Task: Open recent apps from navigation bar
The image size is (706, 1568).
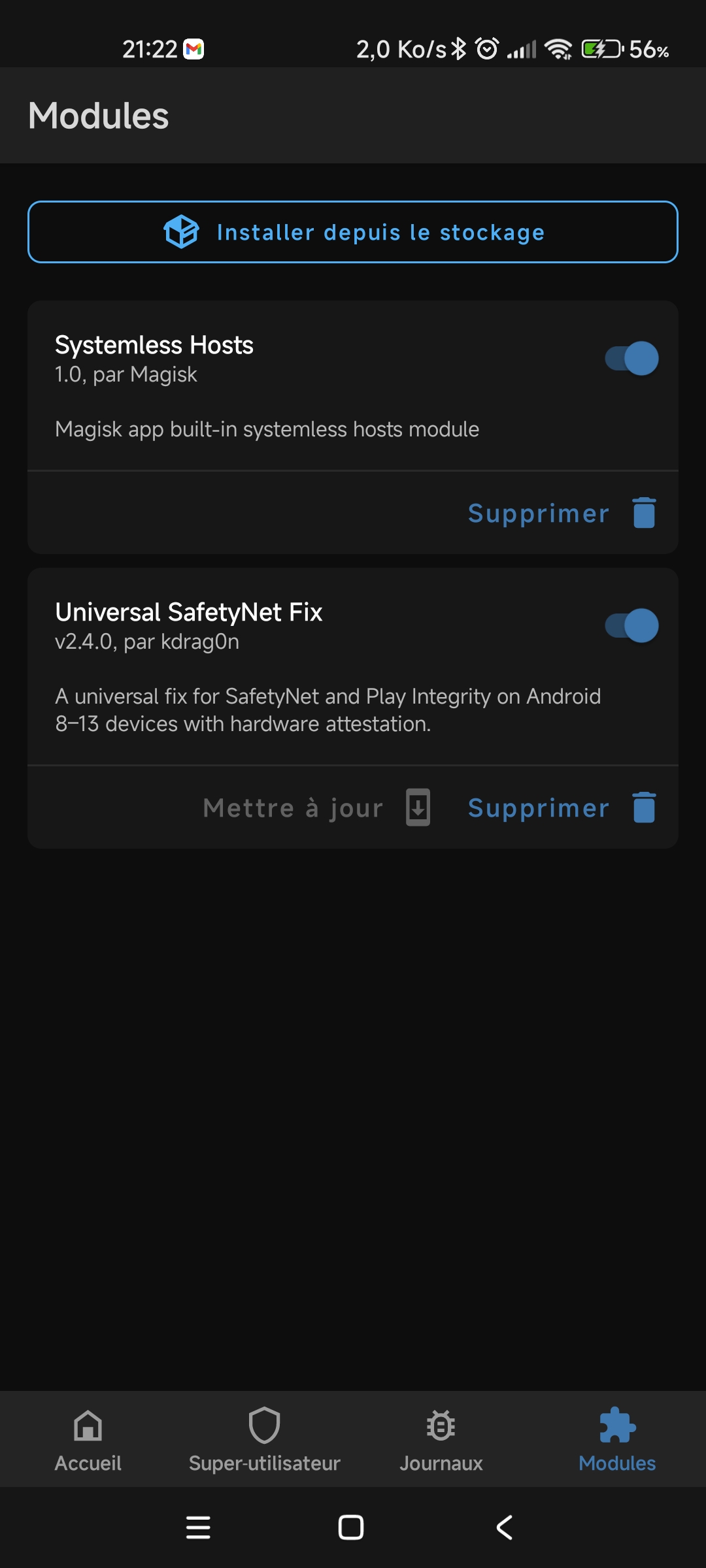Action: click(198, 1527)
